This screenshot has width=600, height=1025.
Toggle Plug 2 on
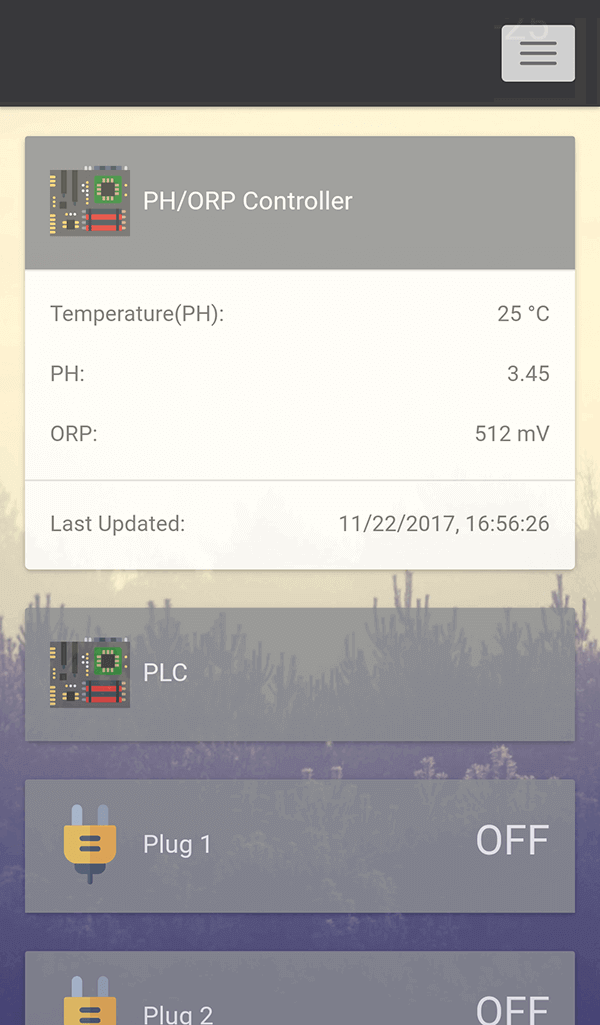click(511, 1008)
